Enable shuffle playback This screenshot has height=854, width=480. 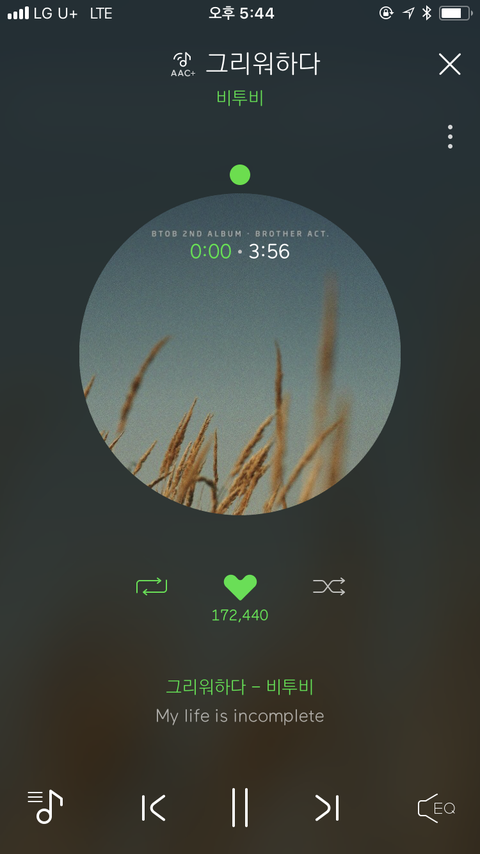[x=329, y=587]
